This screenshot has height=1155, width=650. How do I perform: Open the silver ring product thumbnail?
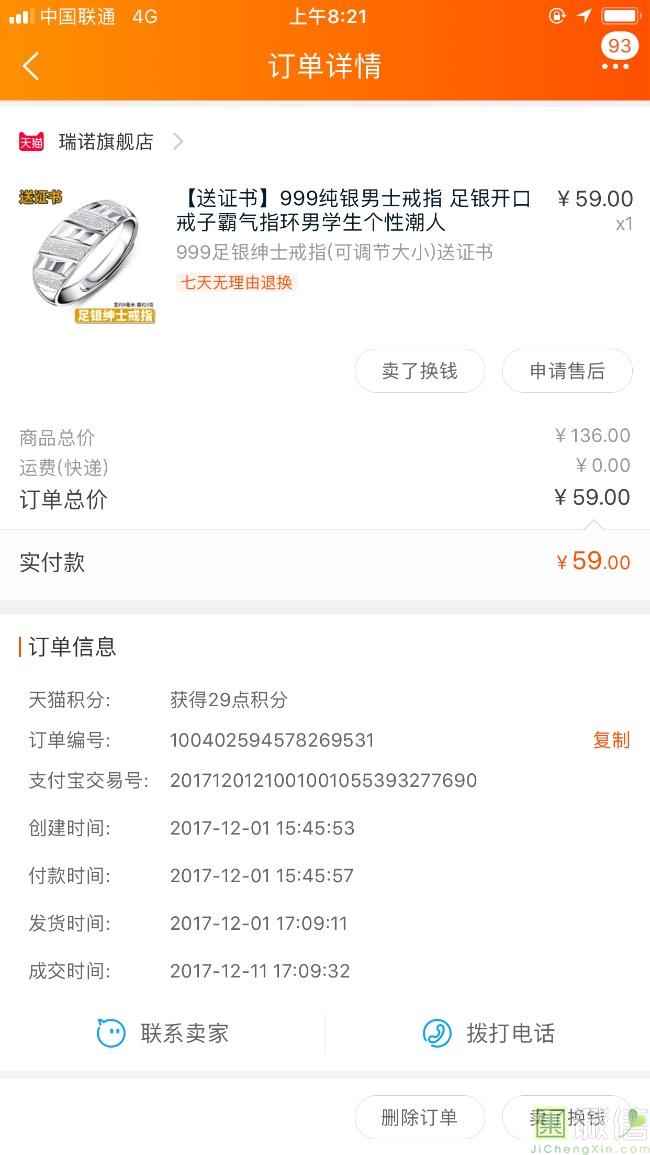tap(87, 255)
